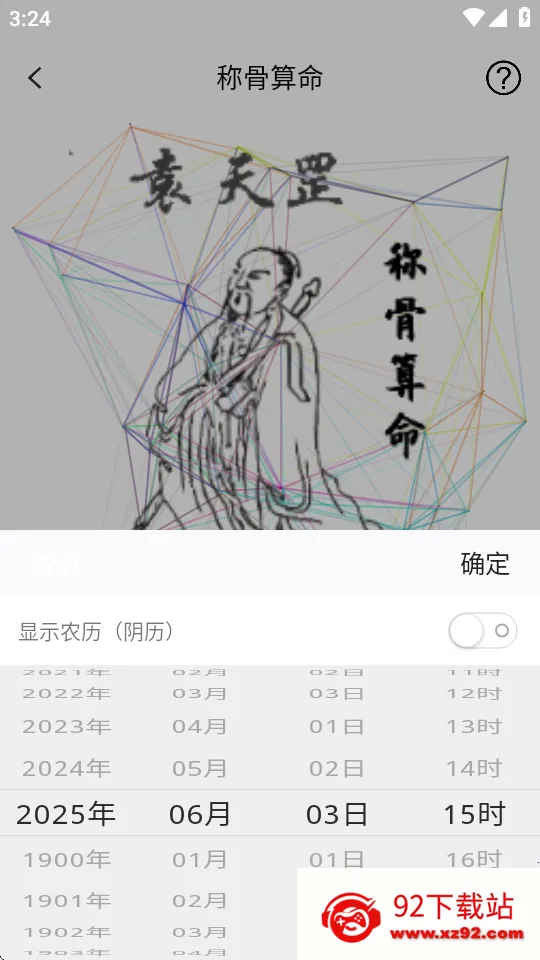
Task: Pick 16时 in the hour column
Action: (474, 860)
